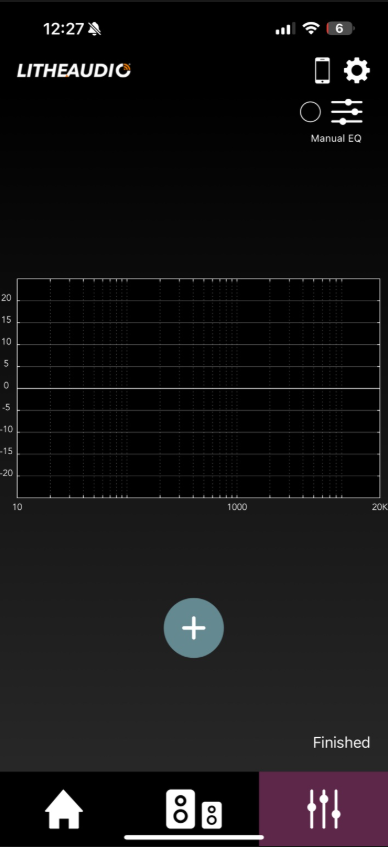388x847 pixels.
Task: Open the settings gear
Action: point(357,71)
